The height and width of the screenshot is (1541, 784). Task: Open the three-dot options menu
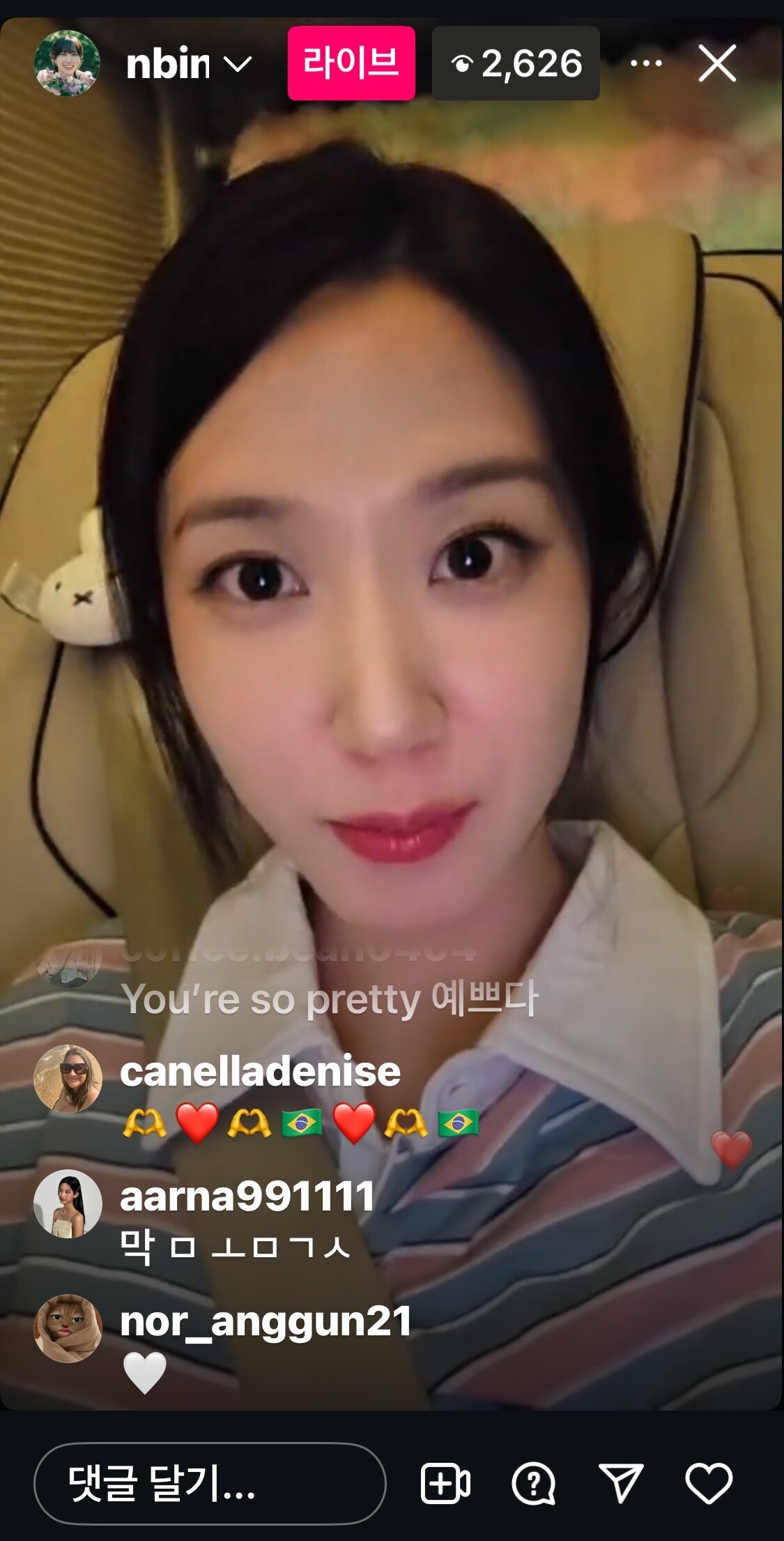pos(646,63)
